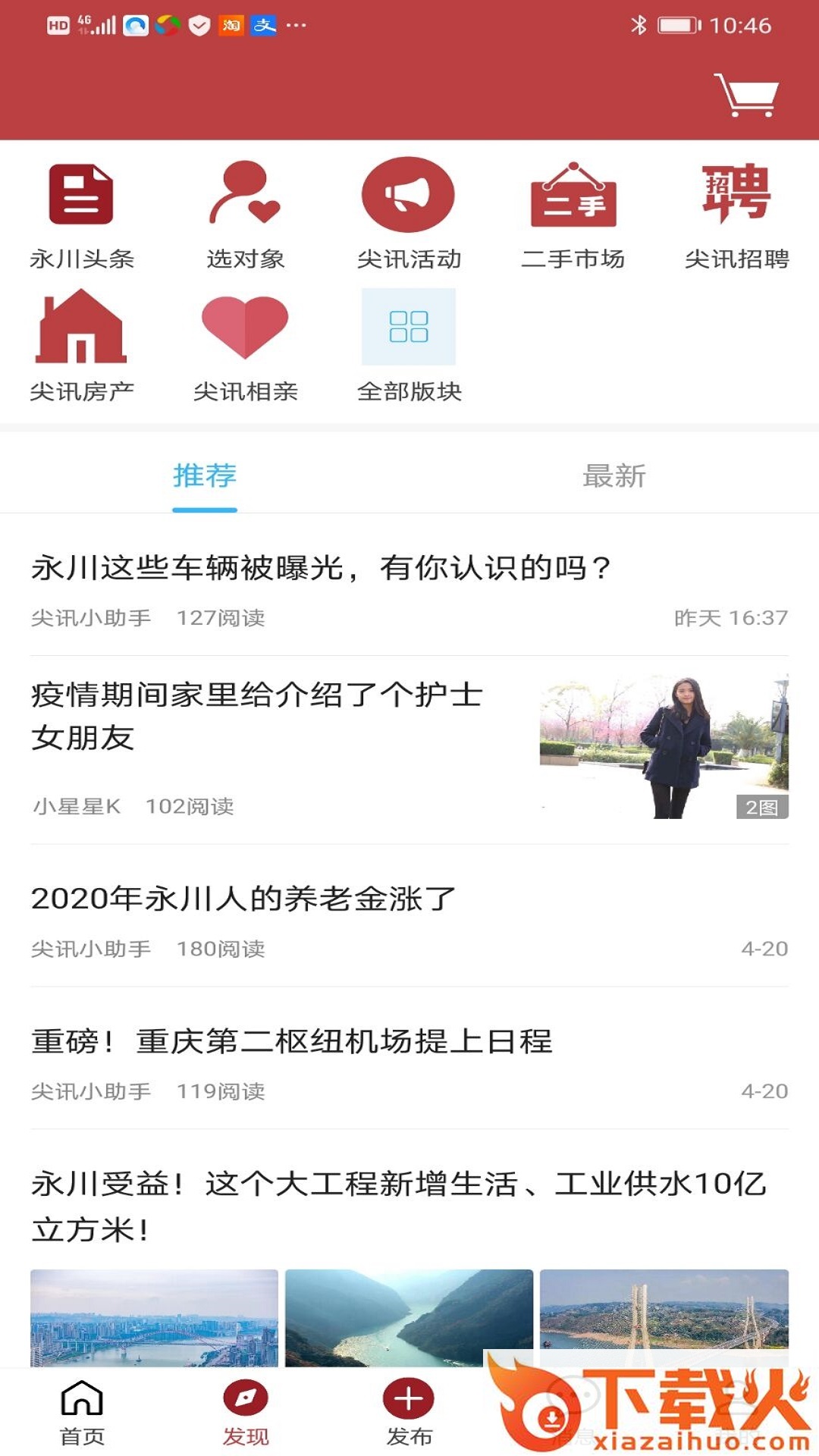The image size is (819, 1456).
Task: Switch to the 推荐 tab
Action: 205,476
